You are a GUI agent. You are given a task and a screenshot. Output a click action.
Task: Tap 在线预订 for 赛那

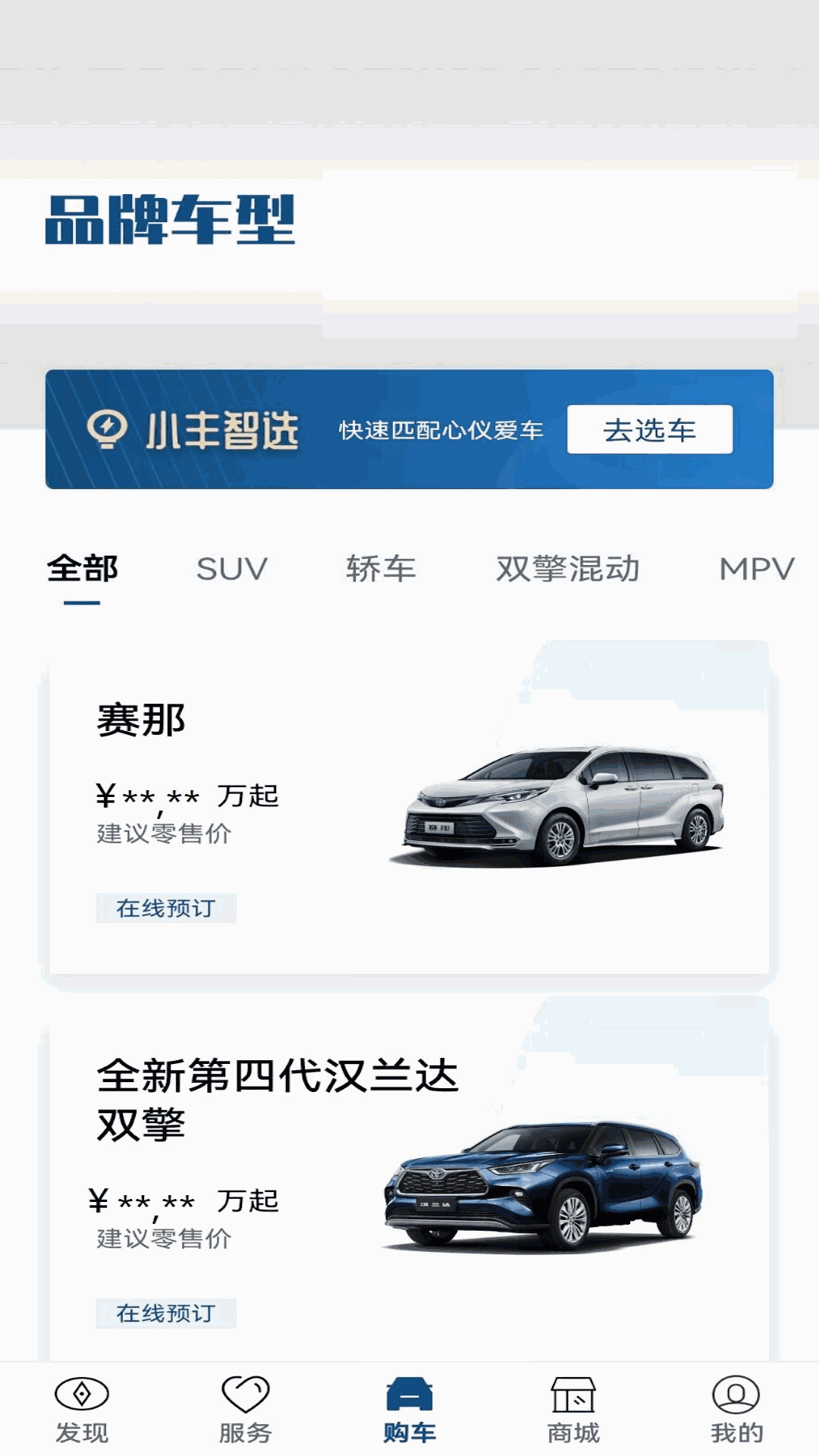(x=165, y=908)
